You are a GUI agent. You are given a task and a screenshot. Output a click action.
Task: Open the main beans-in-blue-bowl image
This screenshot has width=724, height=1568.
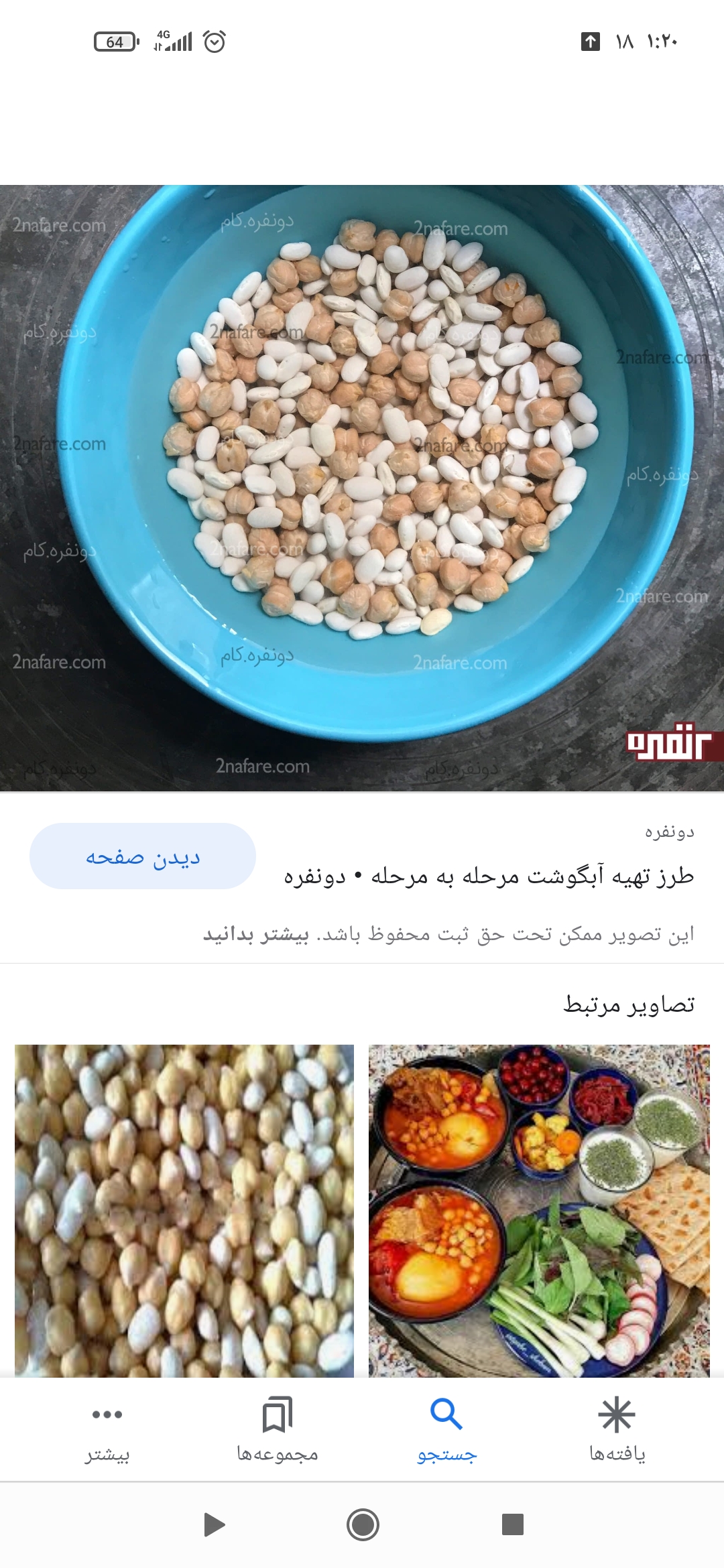click(x=362, y=488)
